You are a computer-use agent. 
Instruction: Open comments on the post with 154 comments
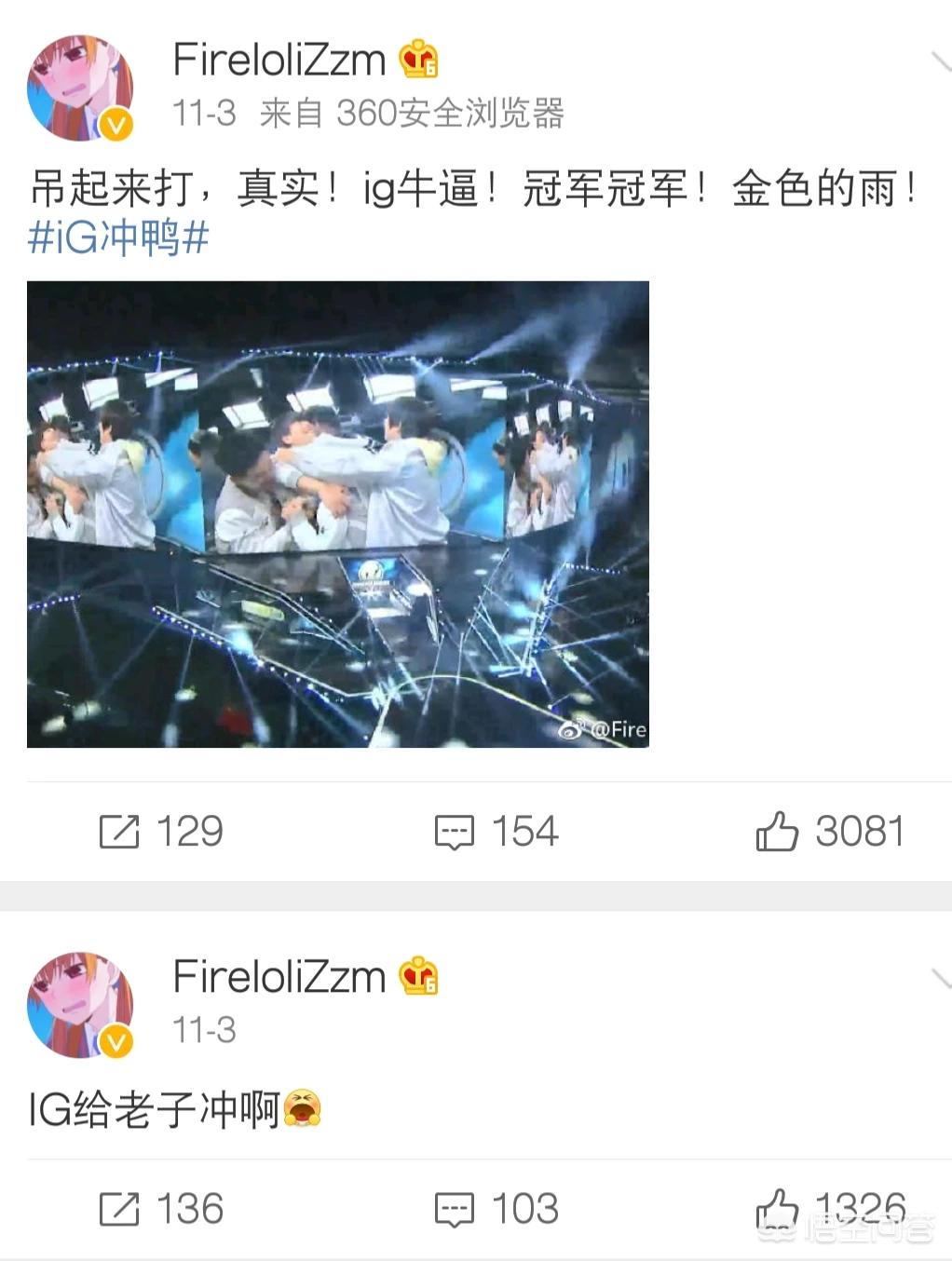pos(496,831)
